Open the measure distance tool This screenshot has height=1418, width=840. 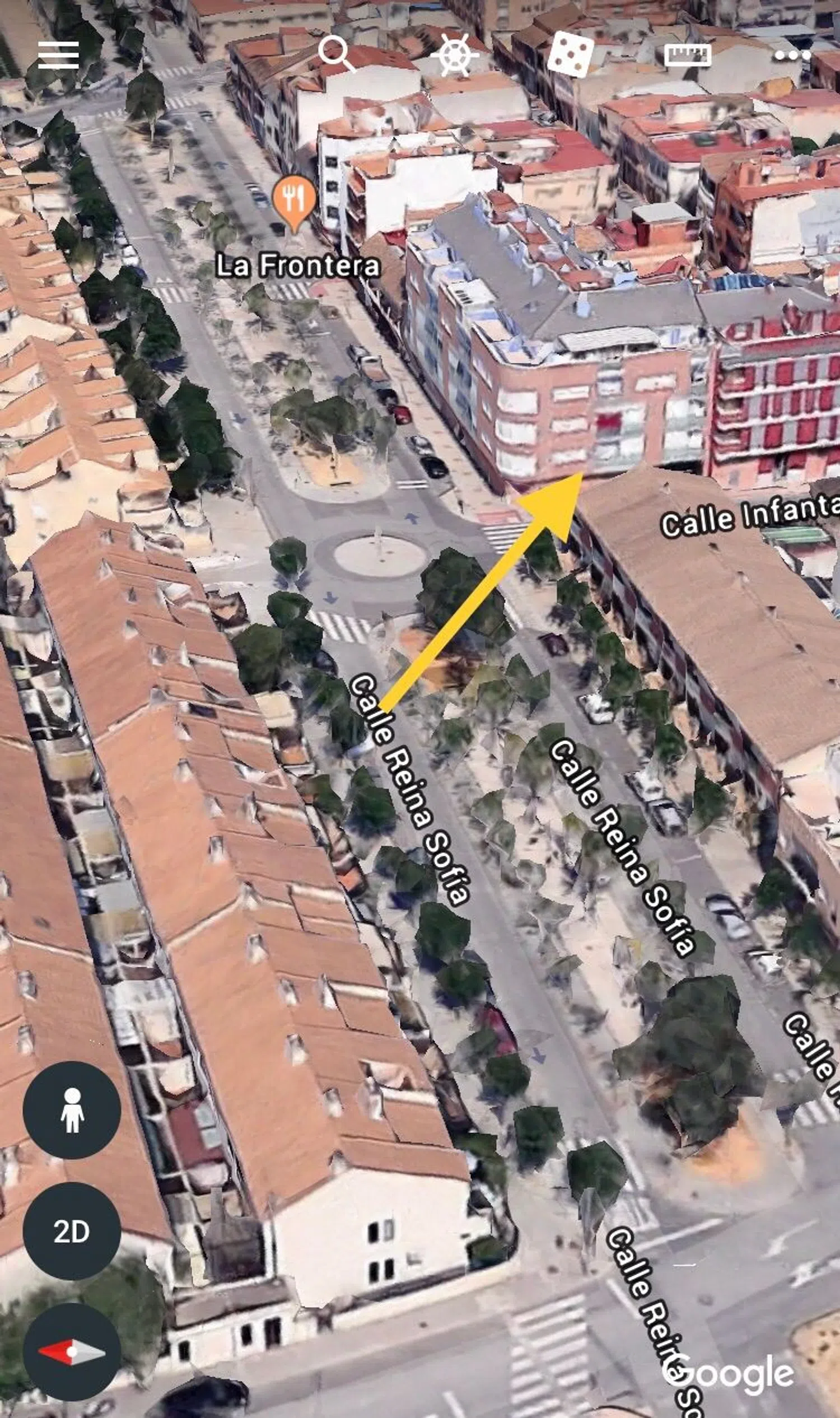tap(687, 54)
